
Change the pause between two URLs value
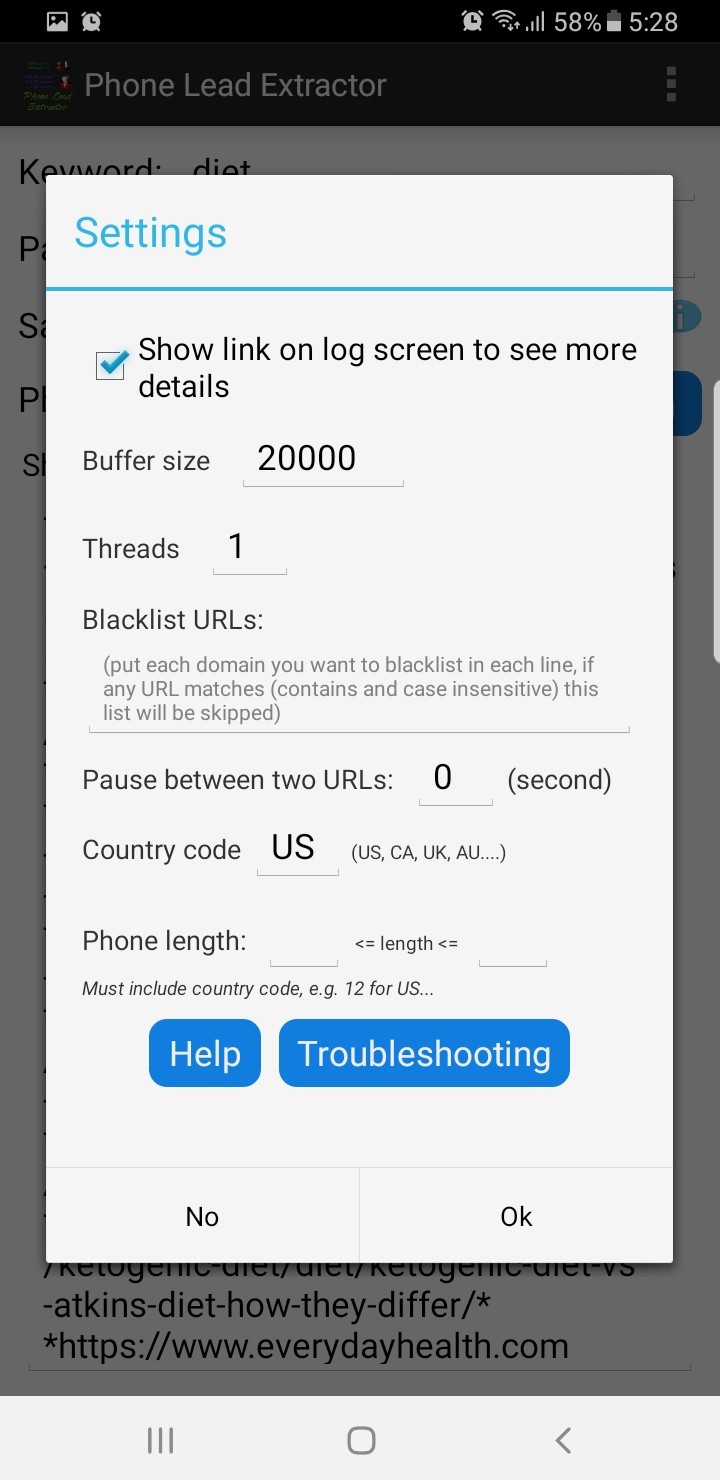pos(455,779)
